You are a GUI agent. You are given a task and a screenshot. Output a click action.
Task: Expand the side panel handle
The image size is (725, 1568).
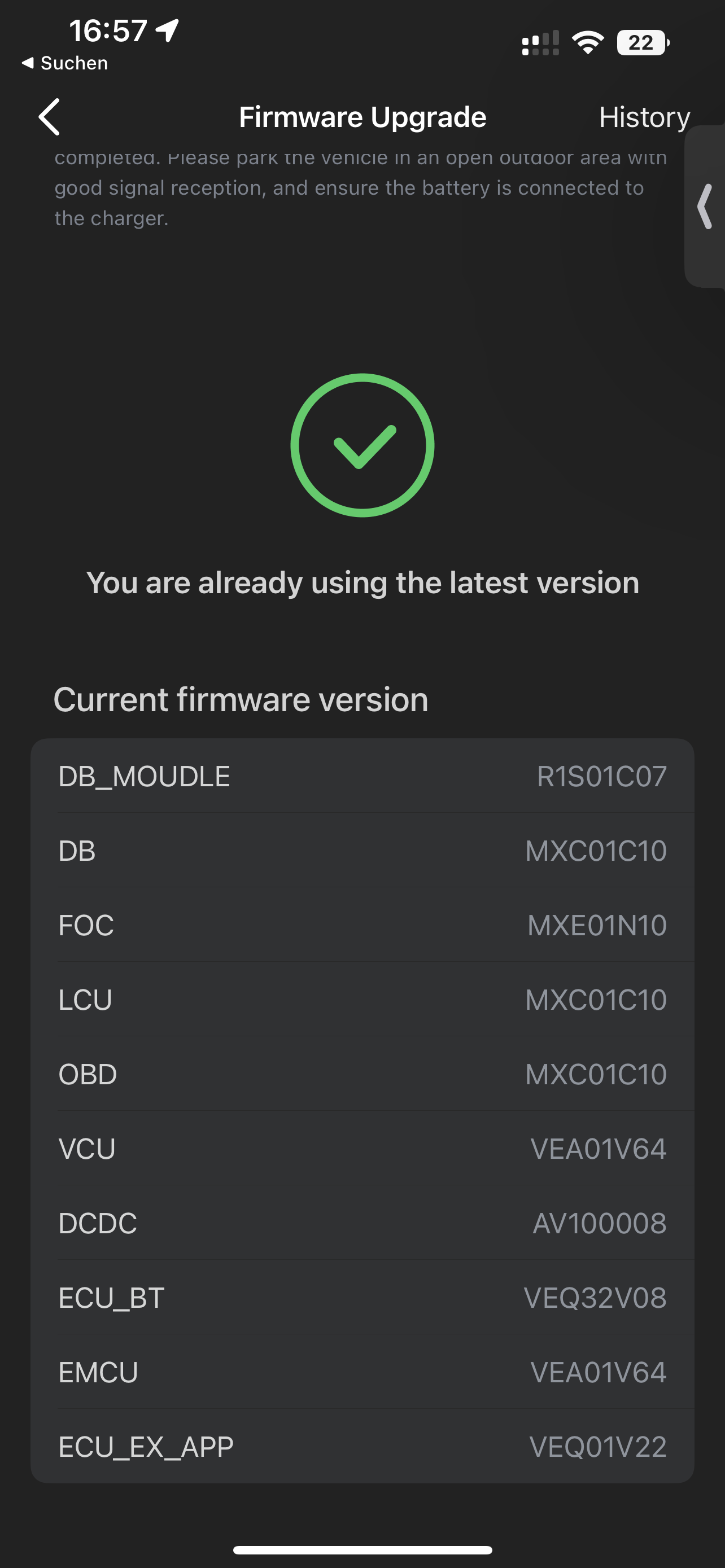(x=706, y=207)
